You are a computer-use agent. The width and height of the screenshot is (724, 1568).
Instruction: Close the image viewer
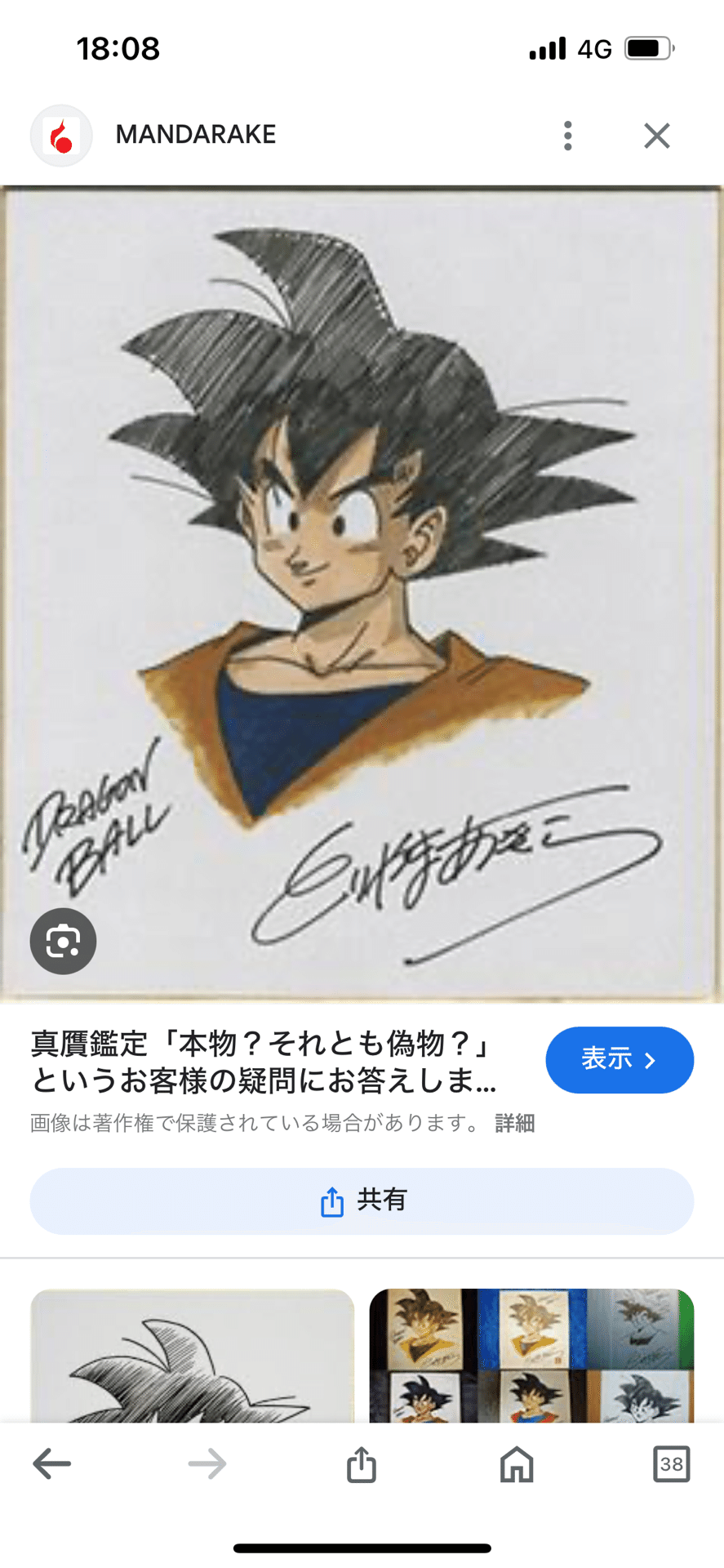point(656,136)
